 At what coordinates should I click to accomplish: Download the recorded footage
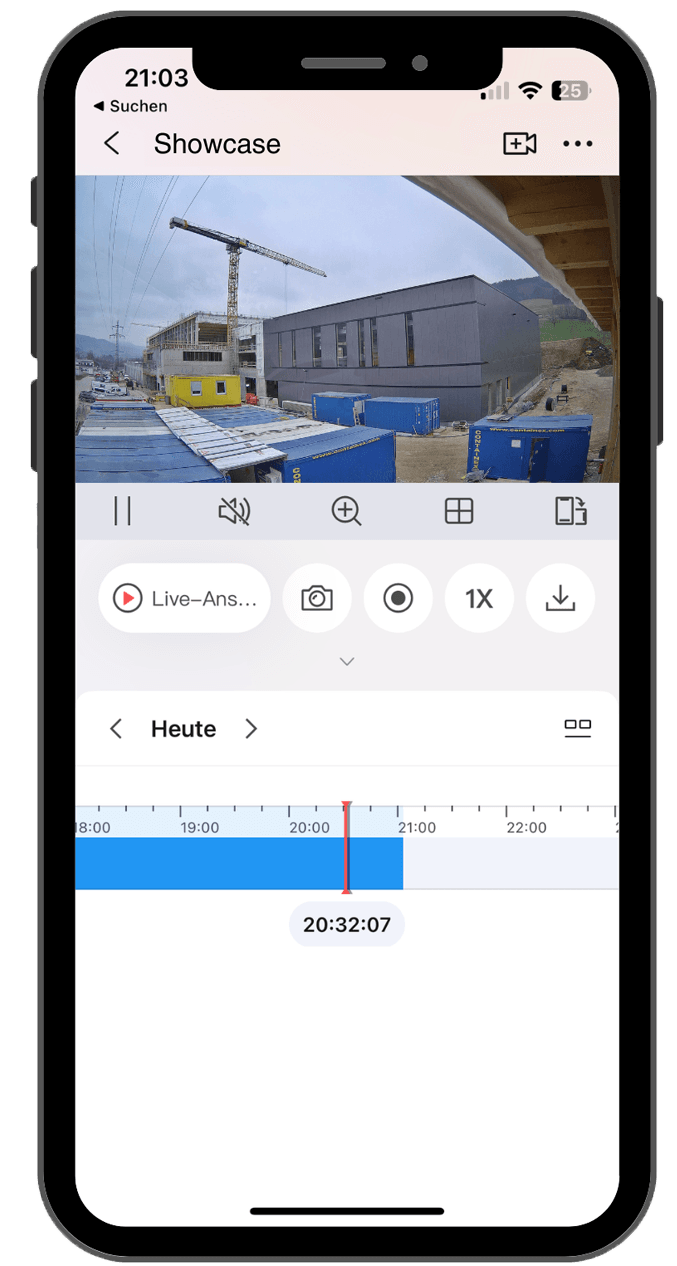click(x=560, y=598)
